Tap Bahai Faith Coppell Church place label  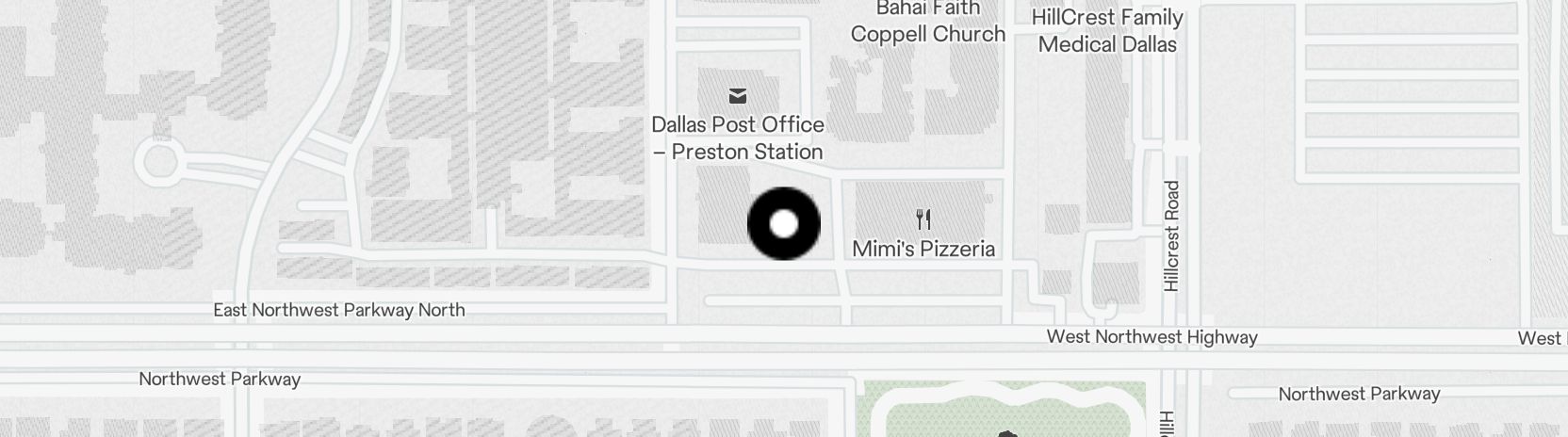coord(927,23)
